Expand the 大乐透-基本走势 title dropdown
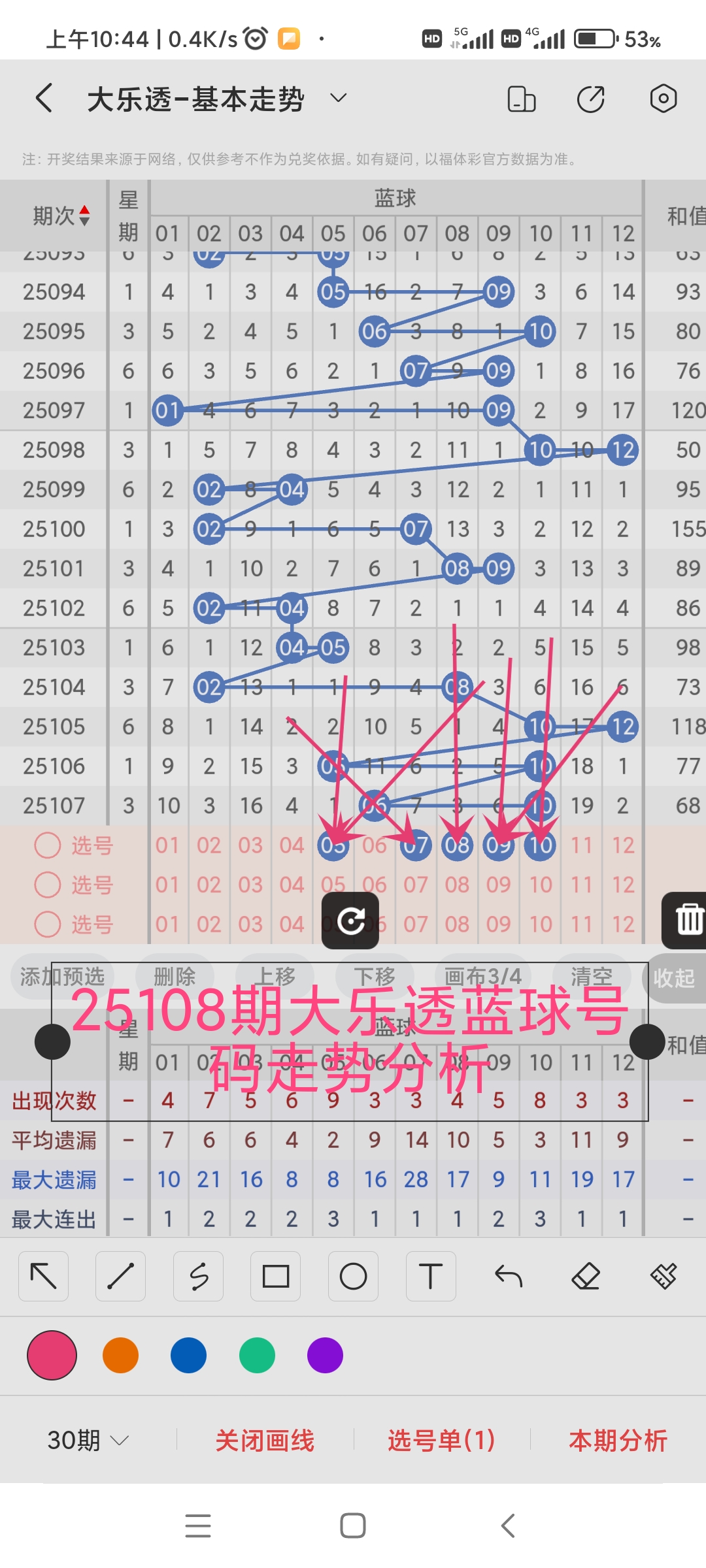Image resolution: width=706 pixels, height=1568 pixels. [x=338, y=99]
